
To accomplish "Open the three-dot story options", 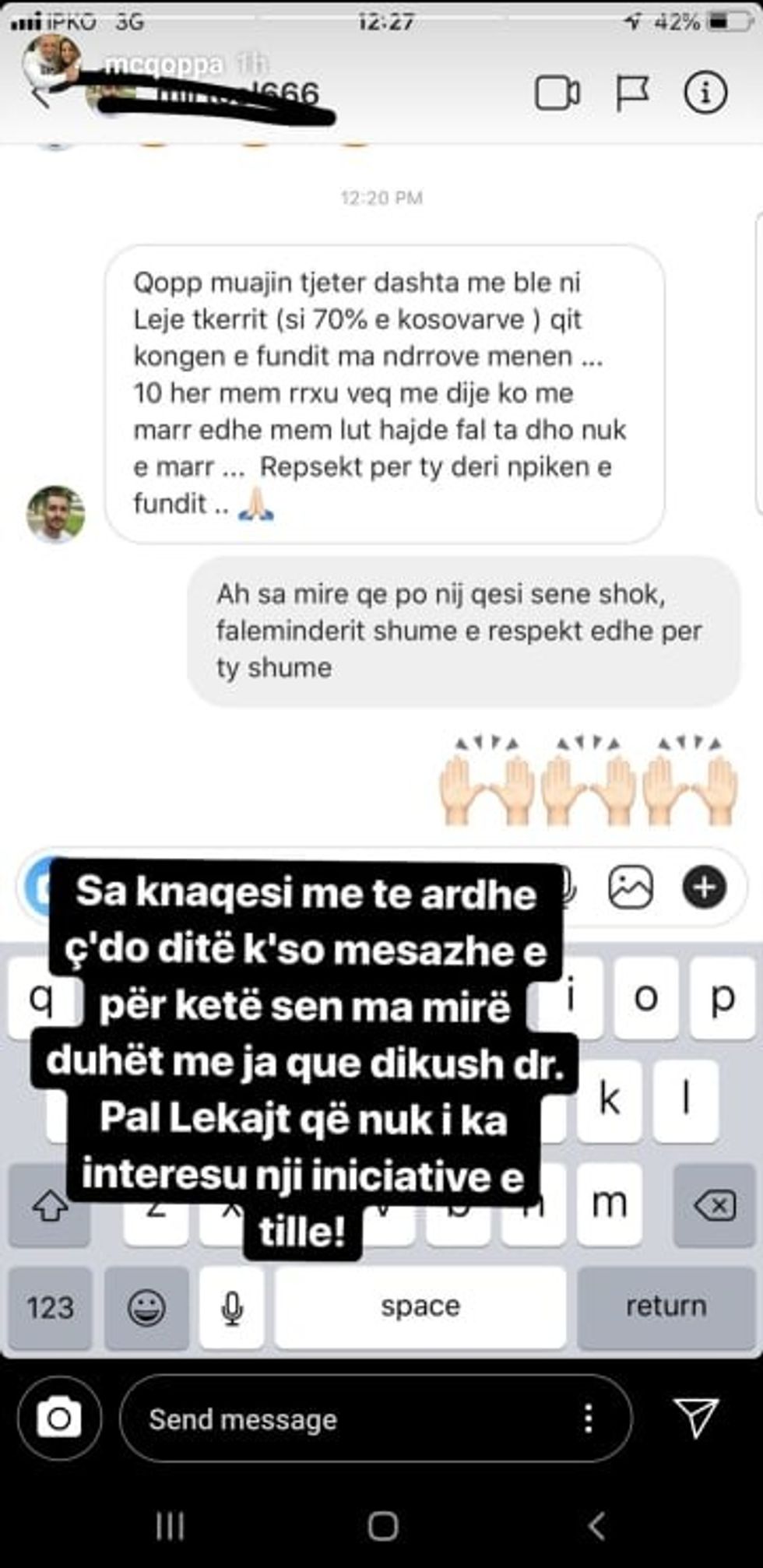I will [x=589, y=1419].
